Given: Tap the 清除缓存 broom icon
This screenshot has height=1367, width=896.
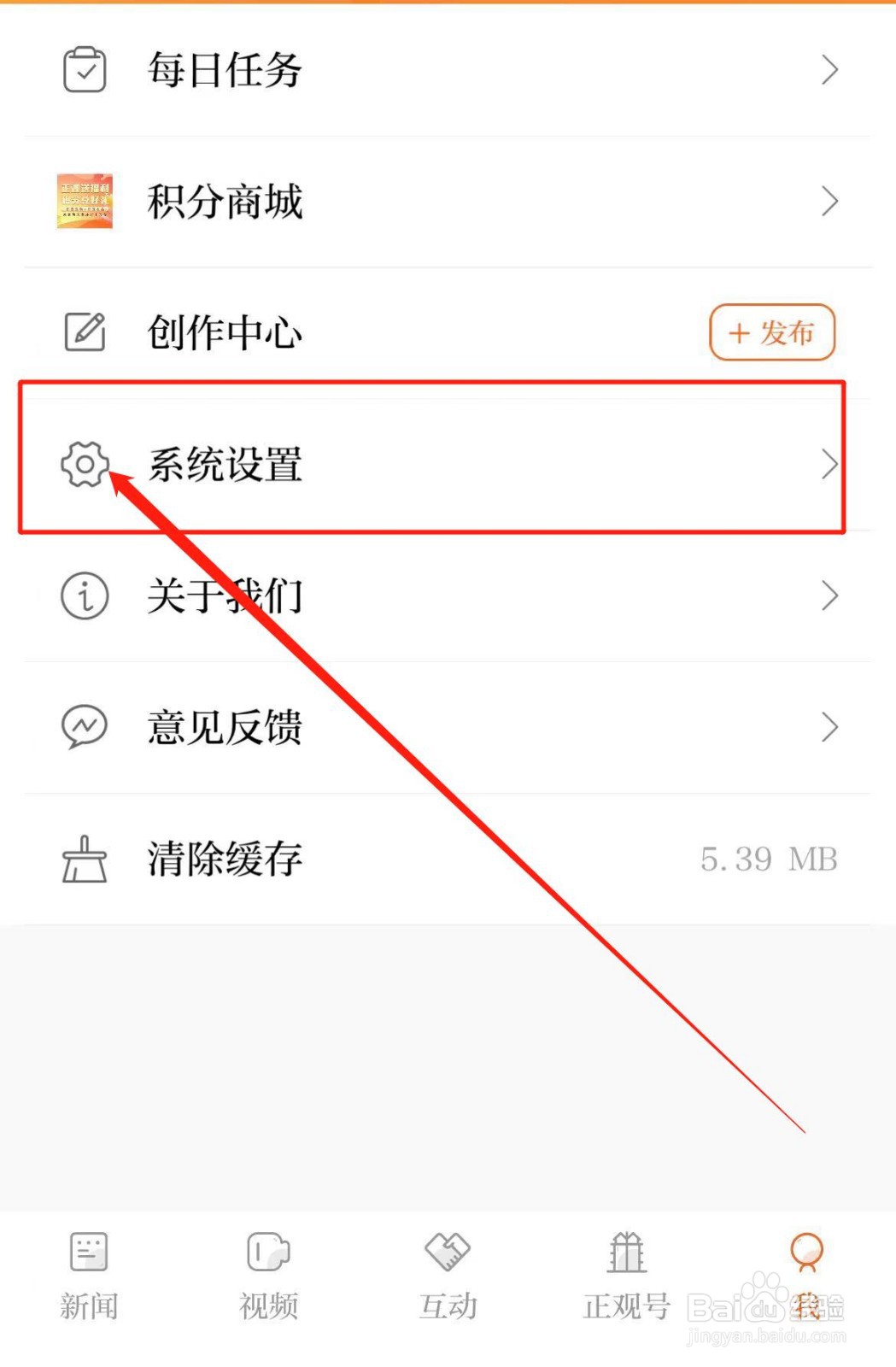Looking at the screenshot, I should [x=83, y=860].
